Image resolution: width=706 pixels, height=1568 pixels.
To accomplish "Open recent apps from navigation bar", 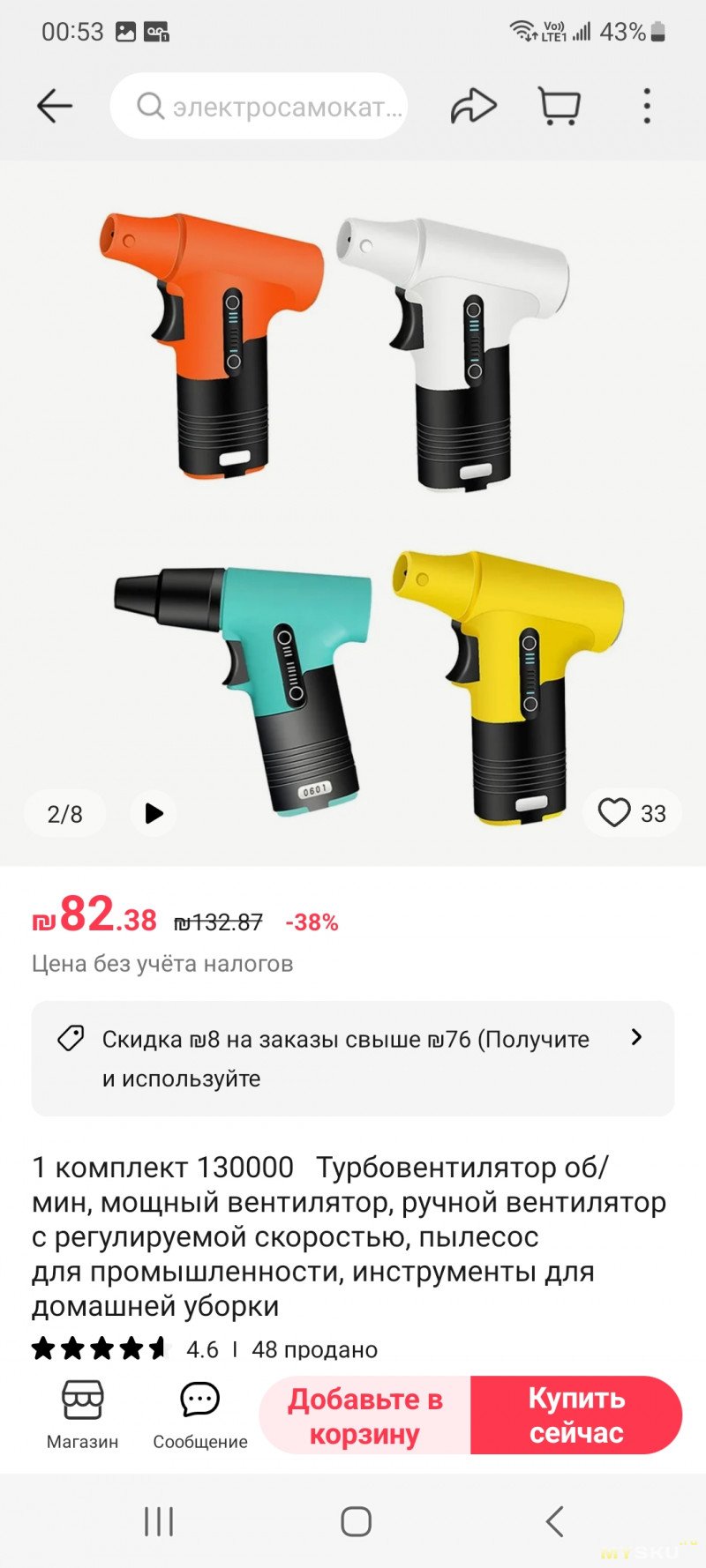I will tap(159, 1521).
